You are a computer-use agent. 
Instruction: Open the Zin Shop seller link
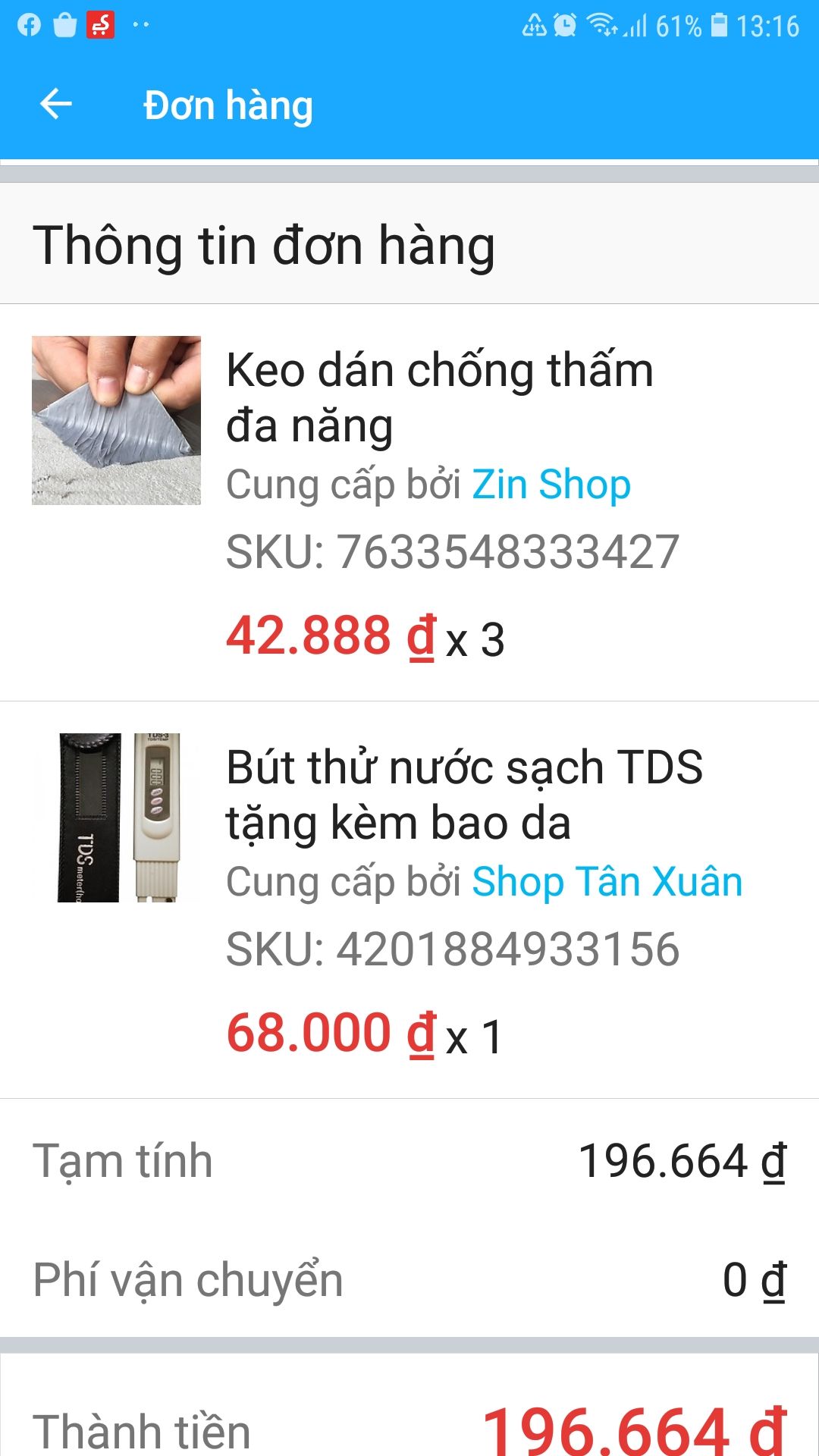[551, 485]
